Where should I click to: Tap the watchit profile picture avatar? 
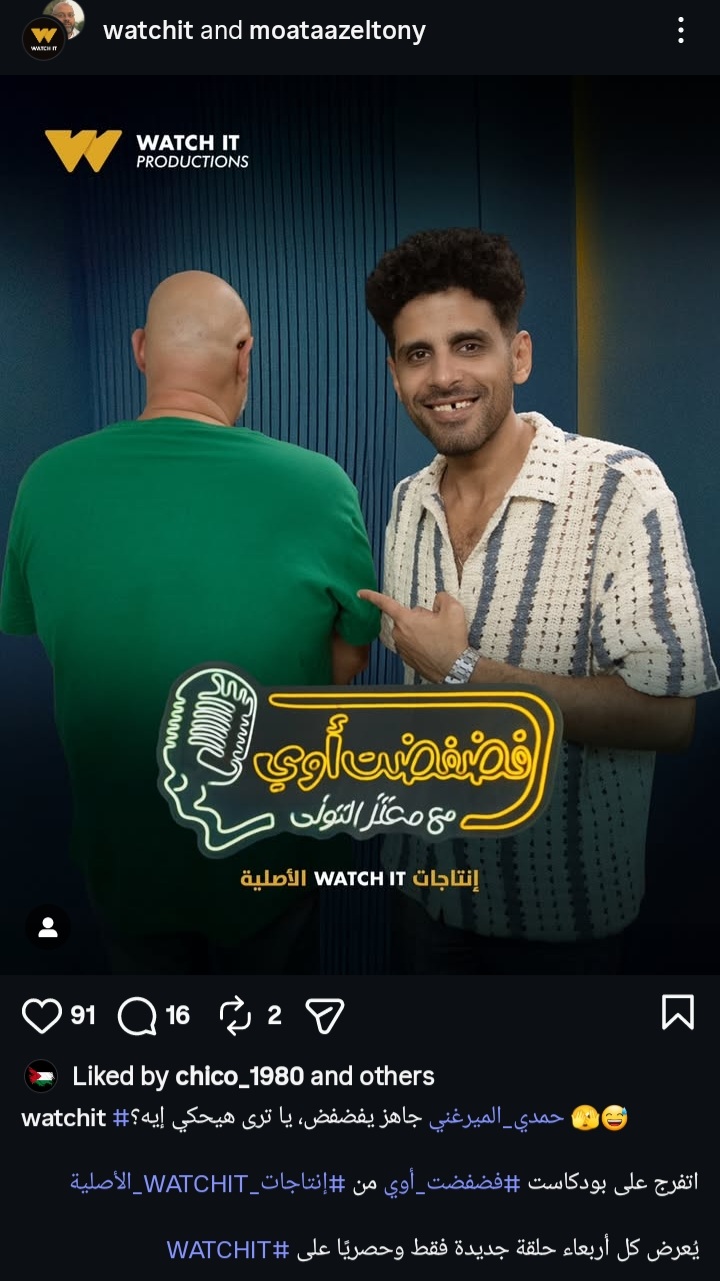[x=42, y=38]
